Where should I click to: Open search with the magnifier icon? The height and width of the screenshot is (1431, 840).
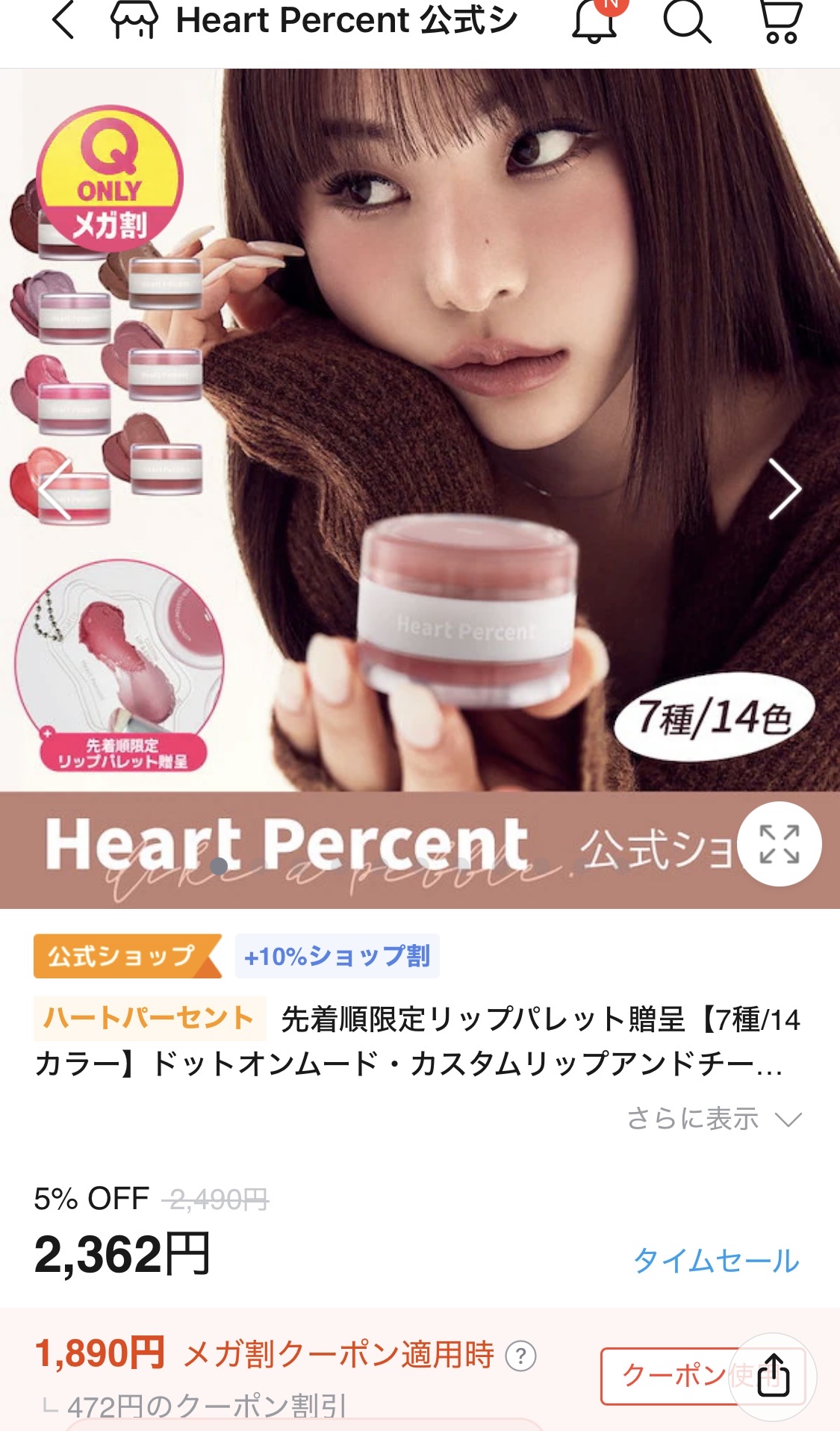[x=688, y=22]
